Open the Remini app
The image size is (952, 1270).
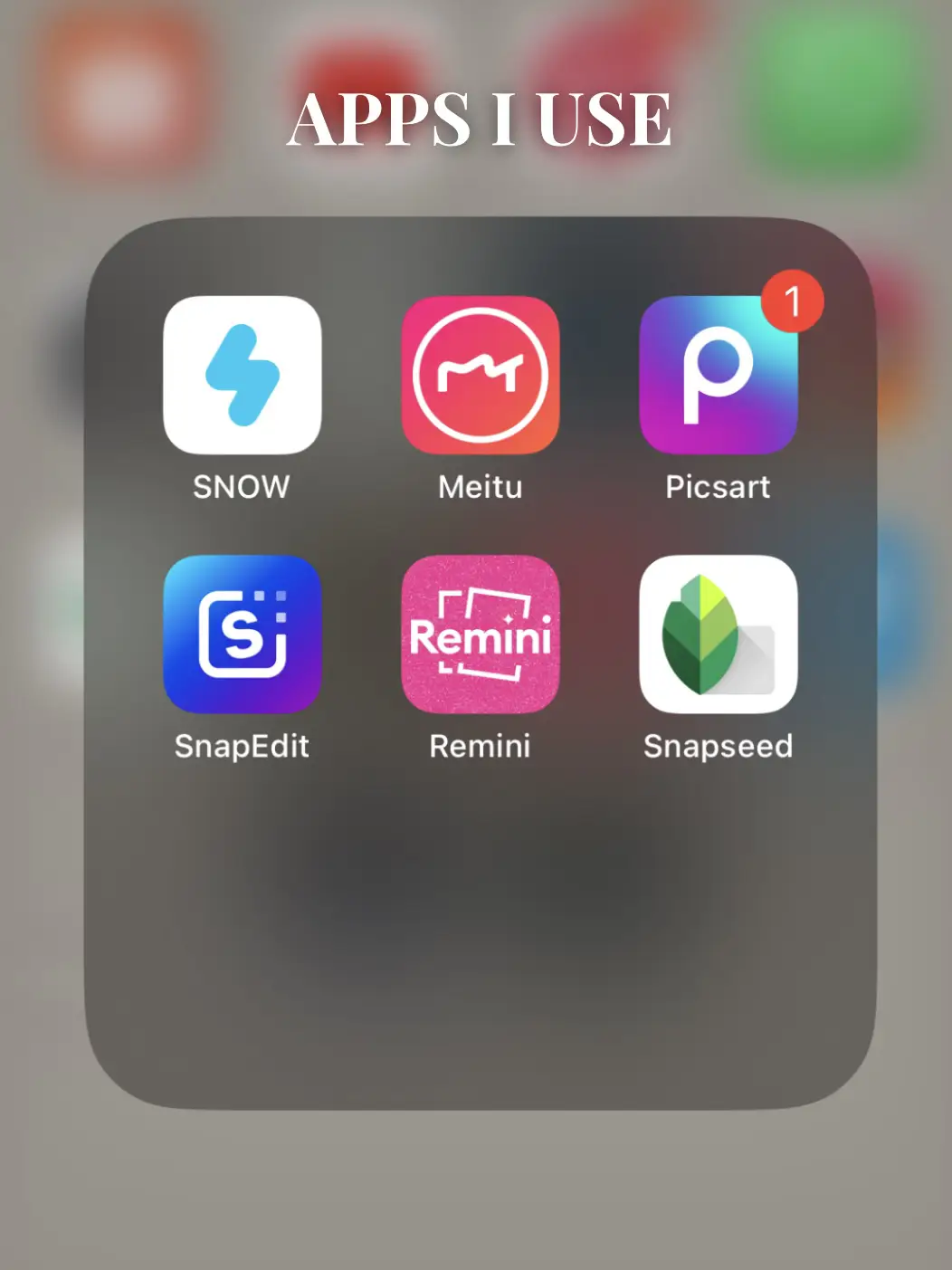pos(480,635)
